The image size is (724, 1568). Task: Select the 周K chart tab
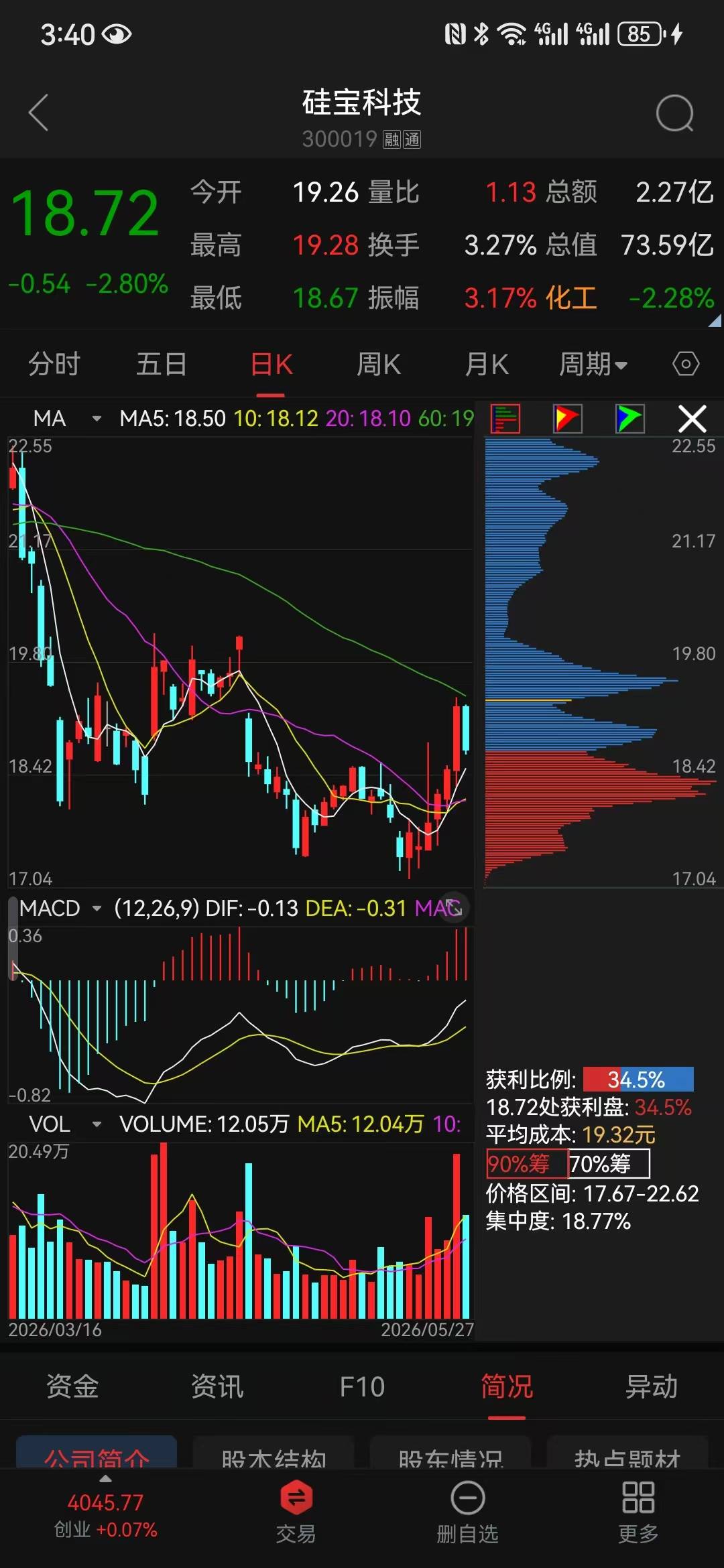point(378,365)
